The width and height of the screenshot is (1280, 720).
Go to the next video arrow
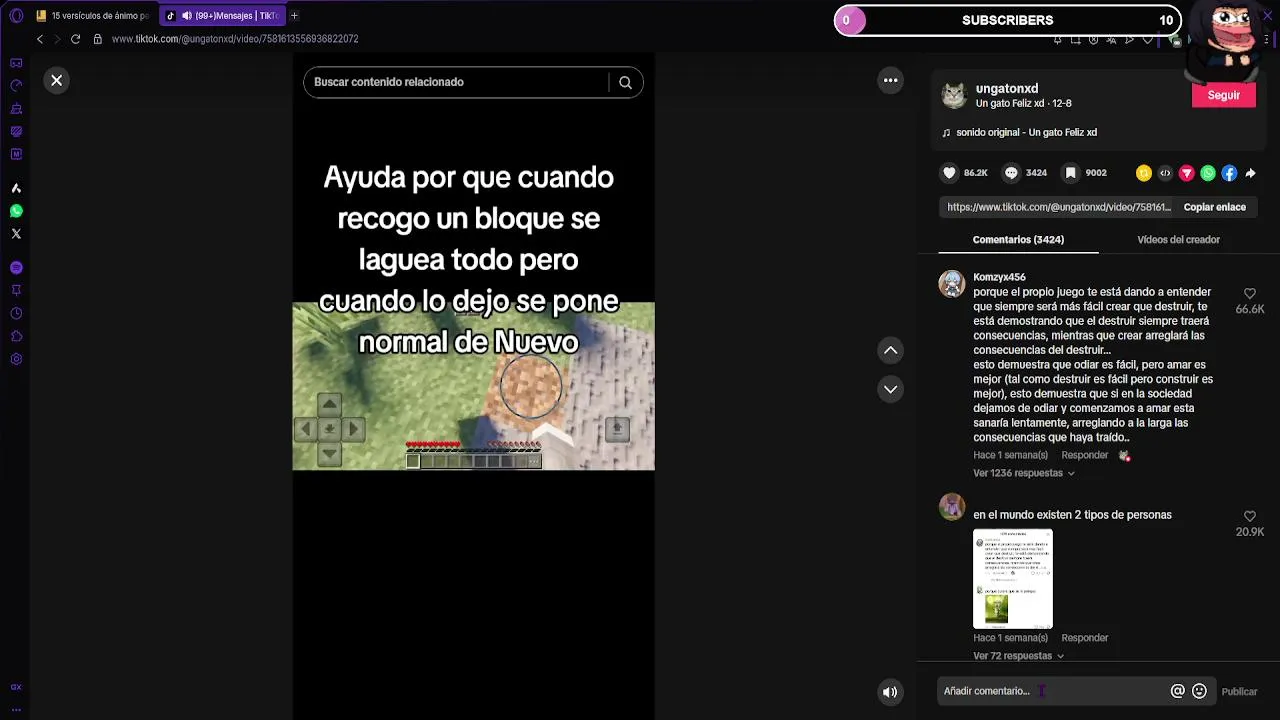tap(890, 389)
